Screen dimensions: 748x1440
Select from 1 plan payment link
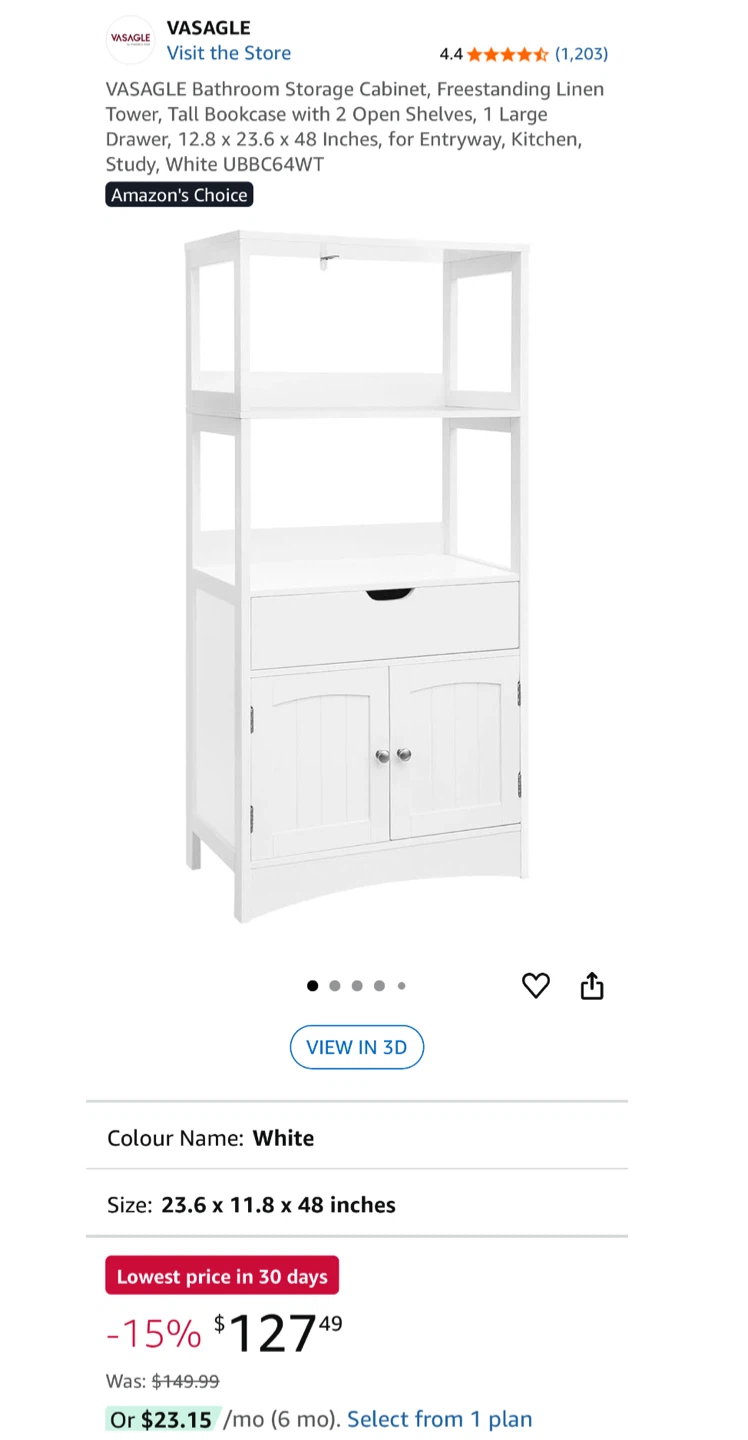(x=439, y=1419)
